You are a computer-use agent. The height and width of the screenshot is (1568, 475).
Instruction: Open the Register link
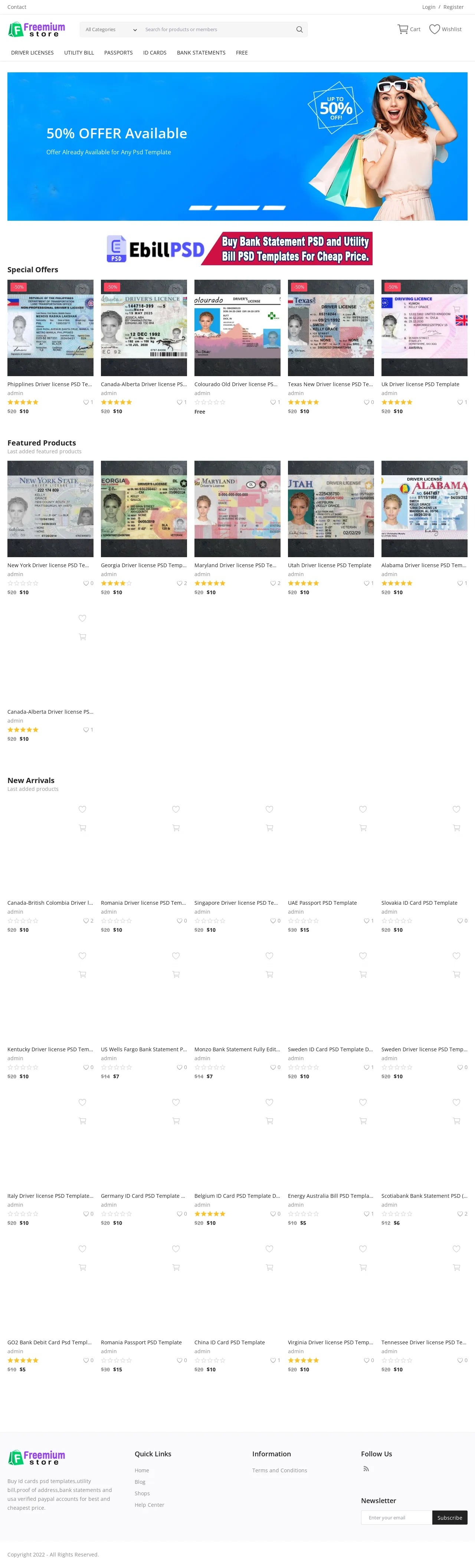pos(453,7)
